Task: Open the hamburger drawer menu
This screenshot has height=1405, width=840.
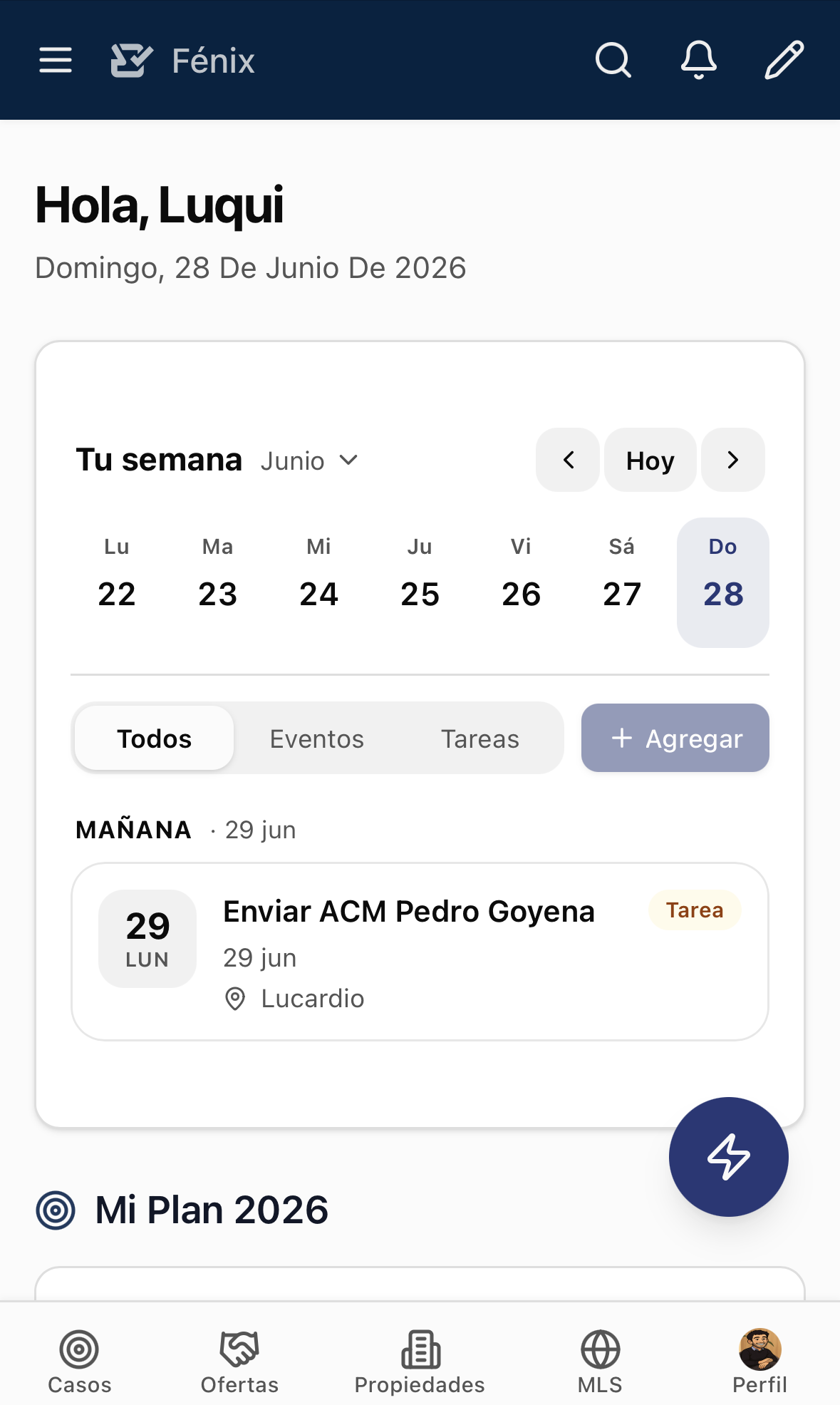Action: pos(56,60)
